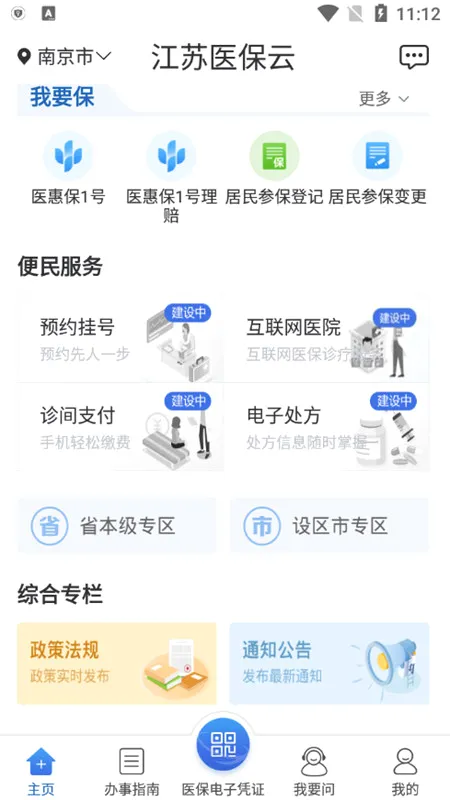Image resolution: width=450 pixels, height=800 pixels.
Task: Open 通知公告 card
Action: tap(330, 663)
